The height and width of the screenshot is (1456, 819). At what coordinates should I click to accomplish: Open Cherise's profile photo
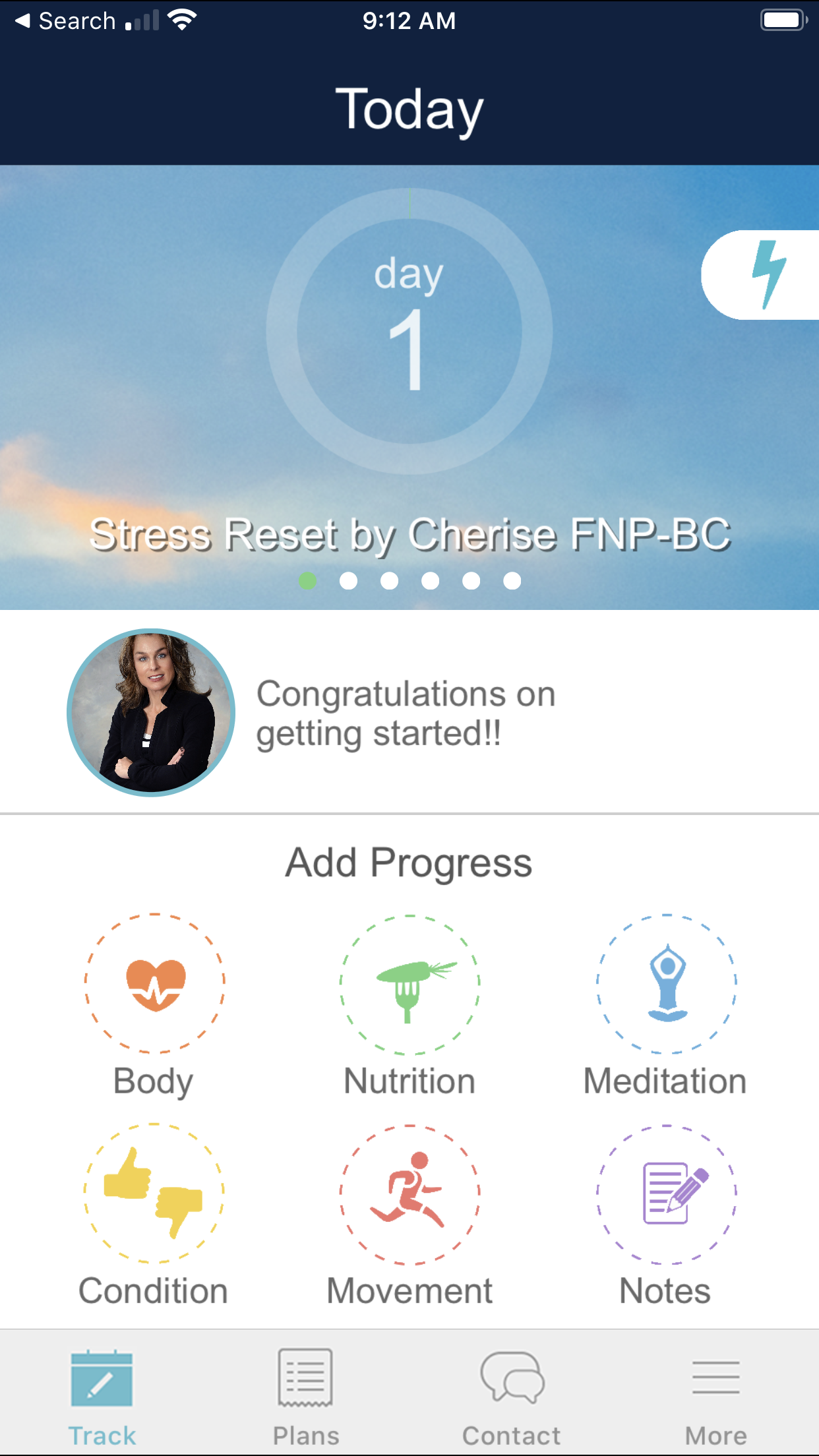point(151,713)
